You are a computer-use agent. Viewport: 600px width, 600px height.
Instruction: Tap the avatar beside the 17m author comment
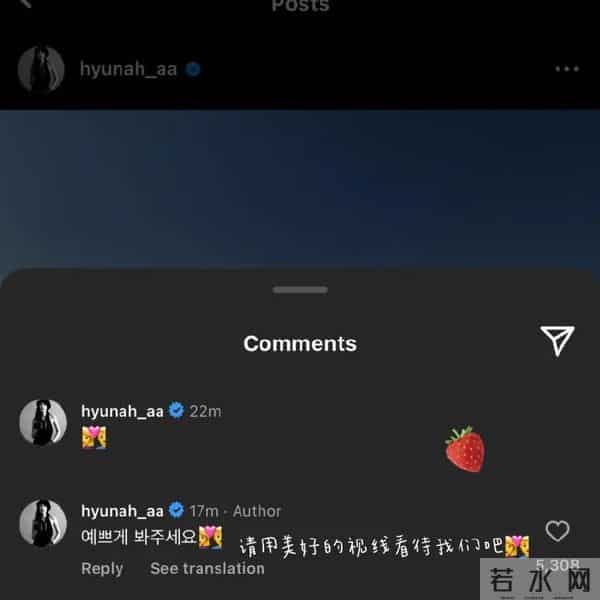(x=43, y=522)
